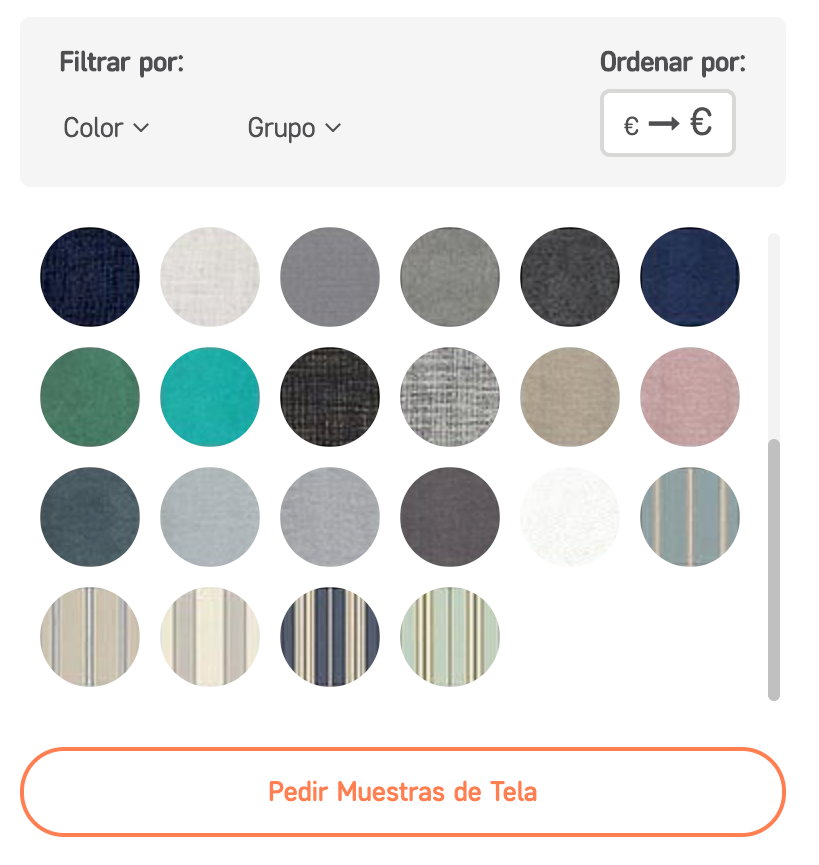Select the teal-grey dark swatch
Screen dimensions: 819x865
[90, 517]
